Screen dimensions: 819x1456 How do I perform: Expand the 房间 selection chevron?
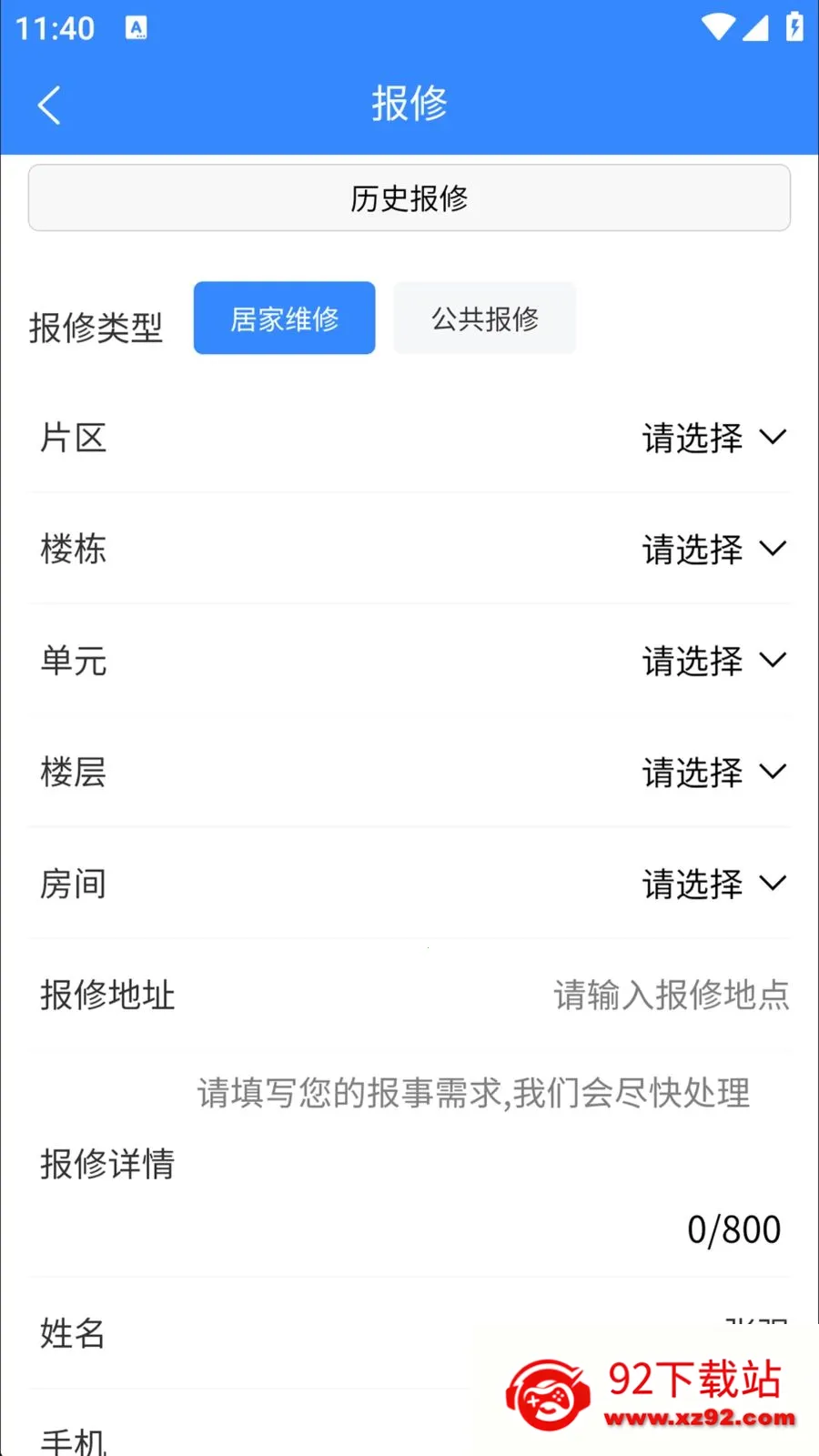(x=773, y=883)
